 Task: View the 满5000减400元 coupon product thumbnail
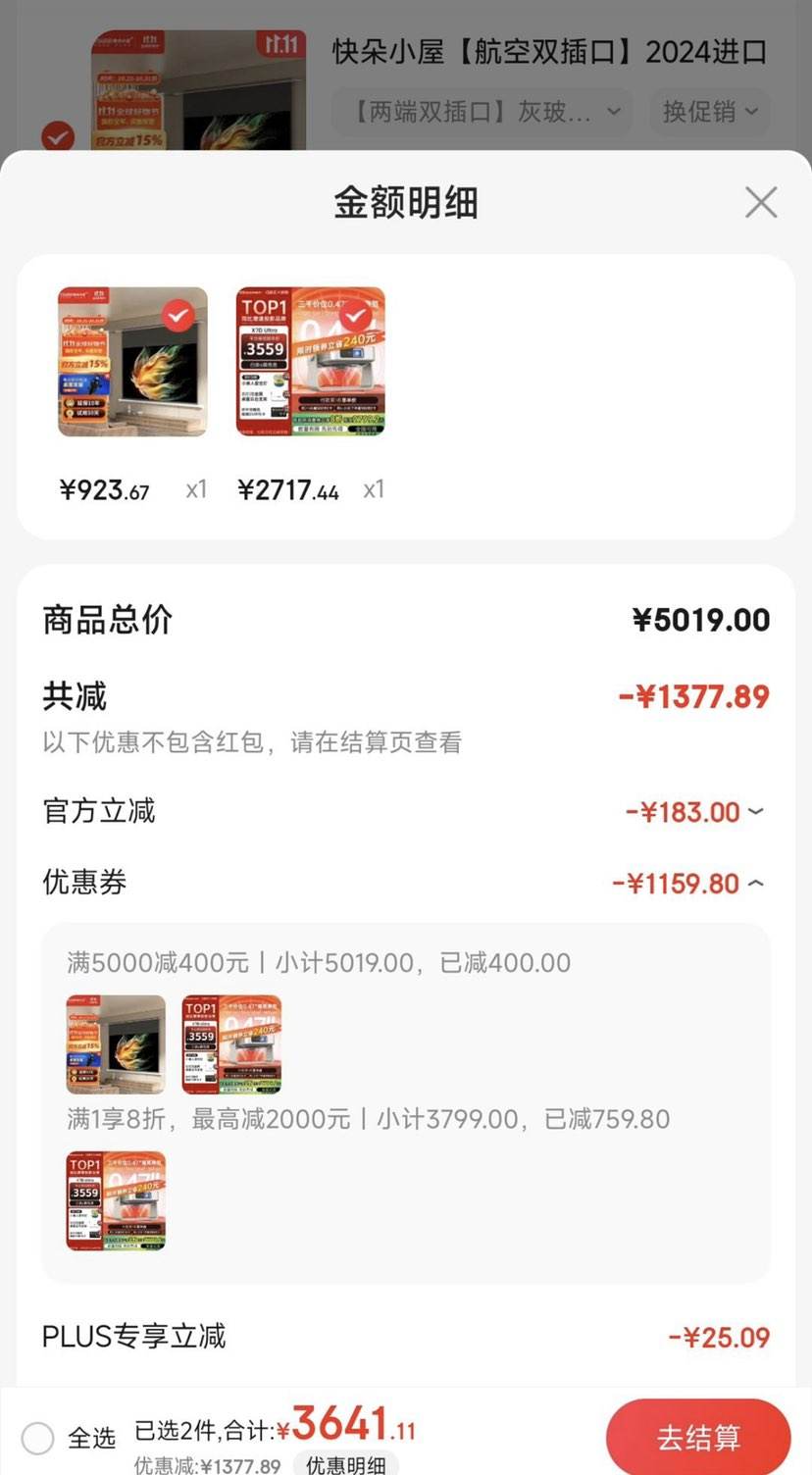coord(116,1043)
